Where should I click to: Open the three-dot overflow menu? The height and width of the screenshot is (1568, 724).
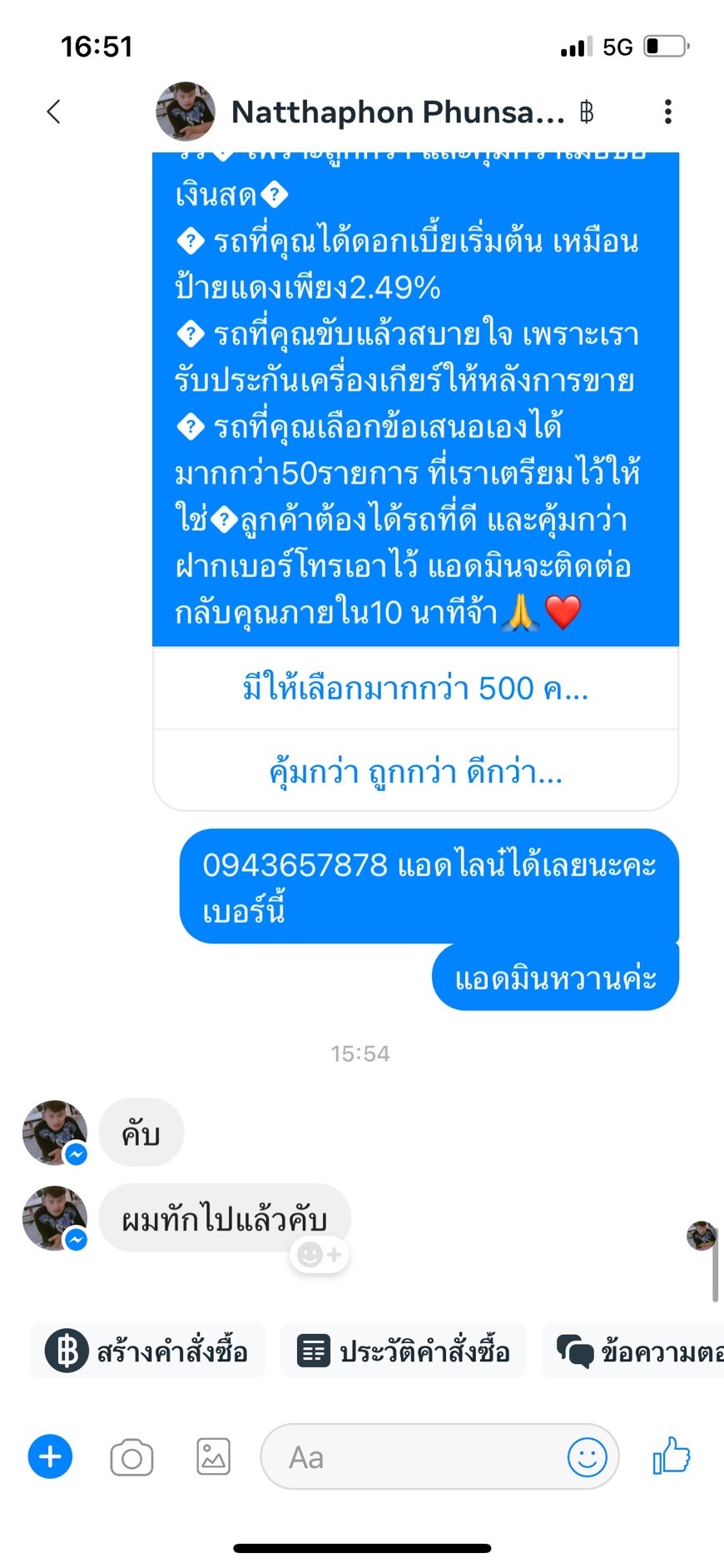[667, 112]
